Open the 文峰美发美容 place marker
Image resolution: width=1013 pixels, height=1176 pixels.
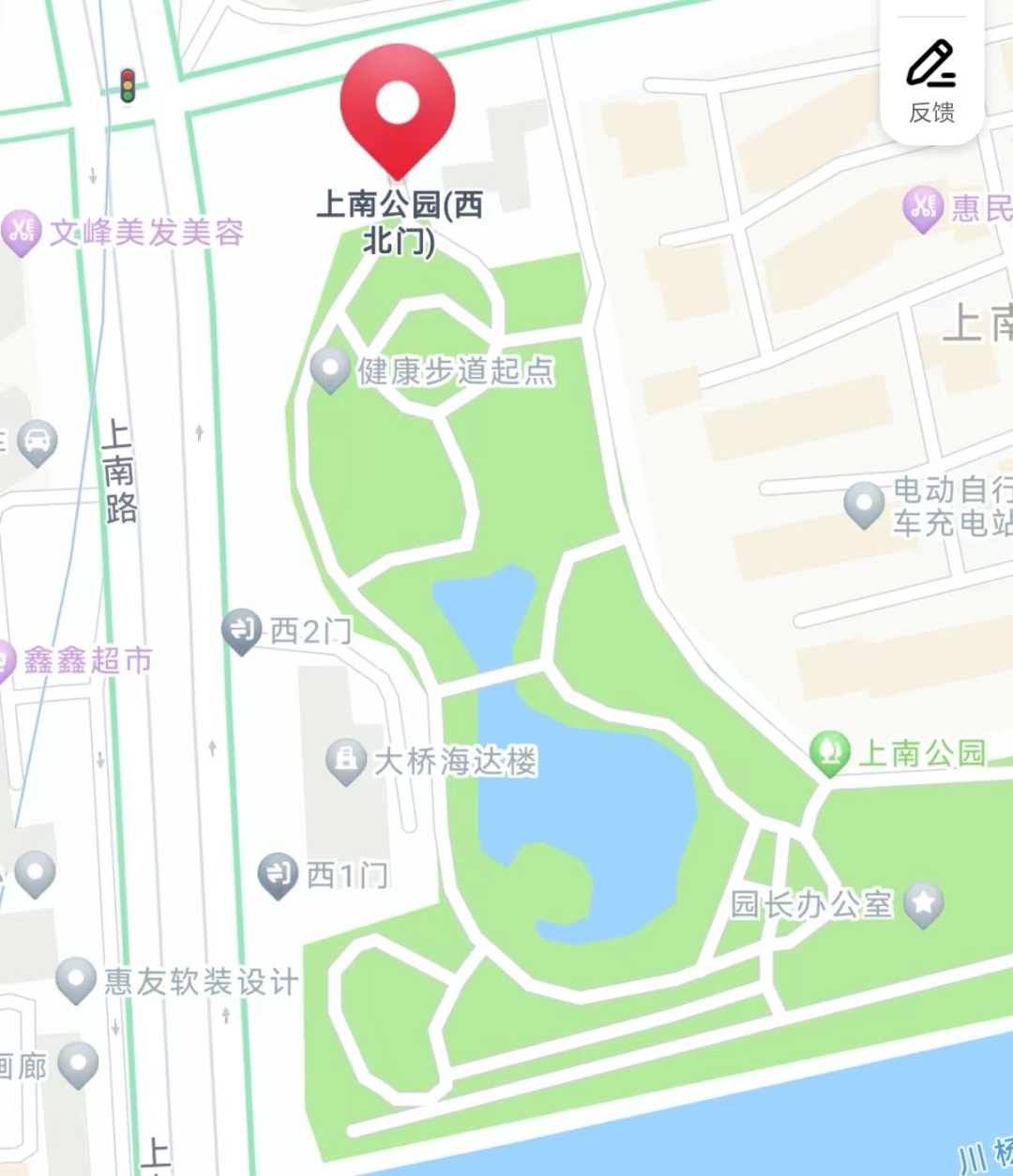(22, 232)
